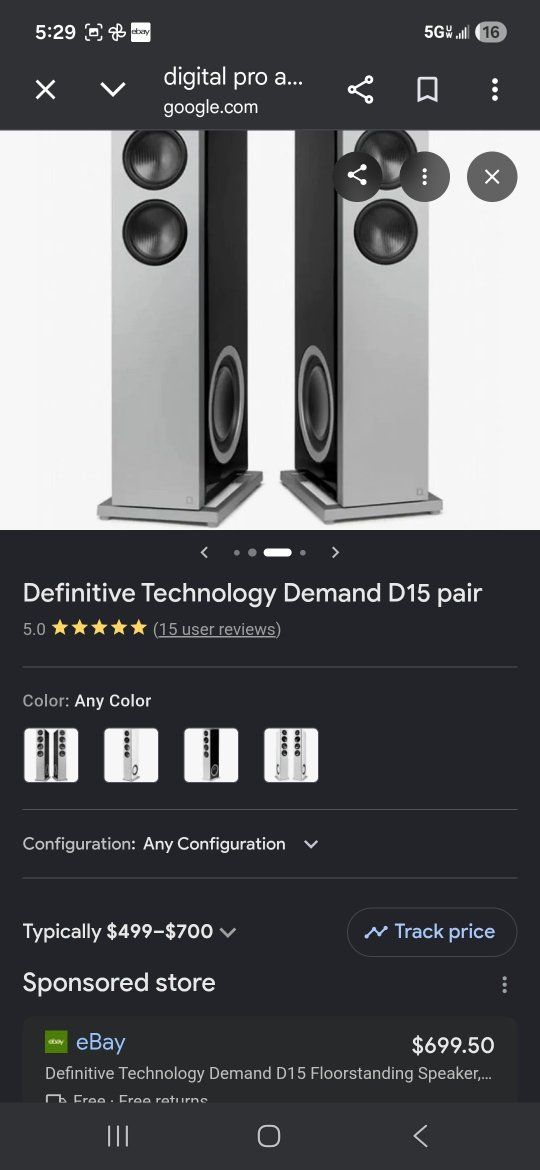Image resolution: width=540 pixels, height=1170 pixels.
Task: Expand the Typically $499–$700 price details
Action: (x=130, y=931)
